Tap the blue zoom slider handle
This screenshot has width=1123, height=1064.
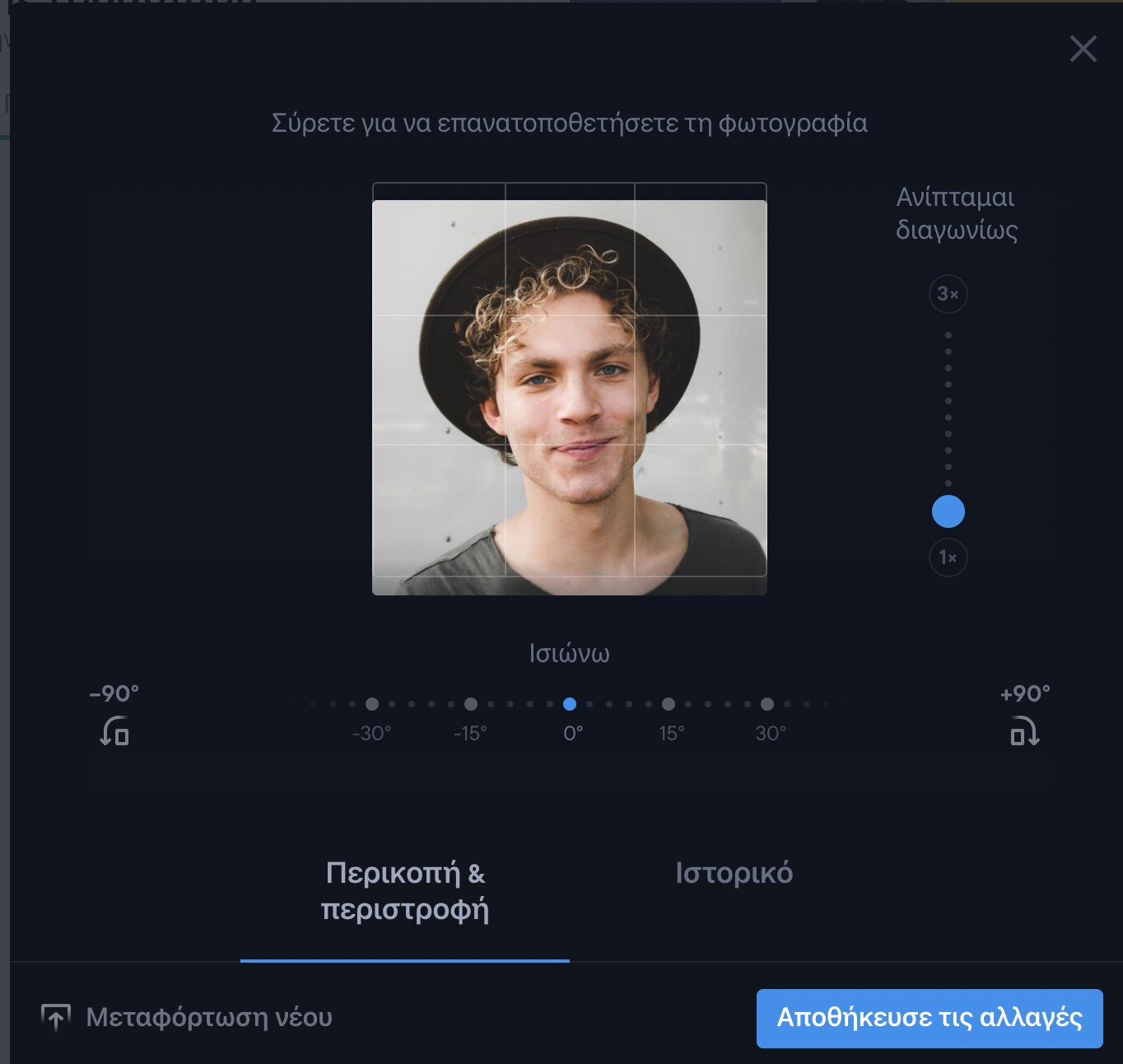(948, 511)
